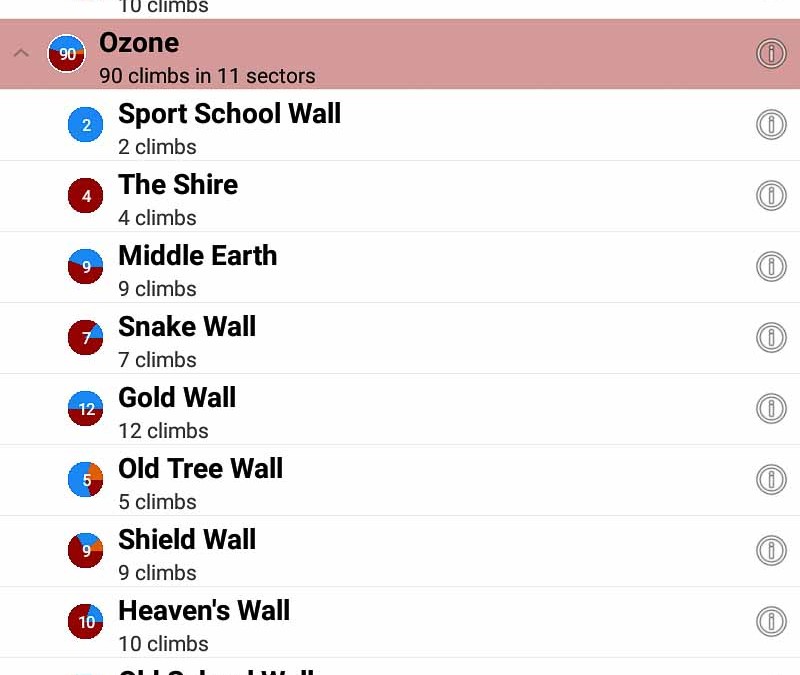This screenshot has width=800, height=675.
Task: Show info for Ozone
Action: pyautogui.click(x=770, y=54)
